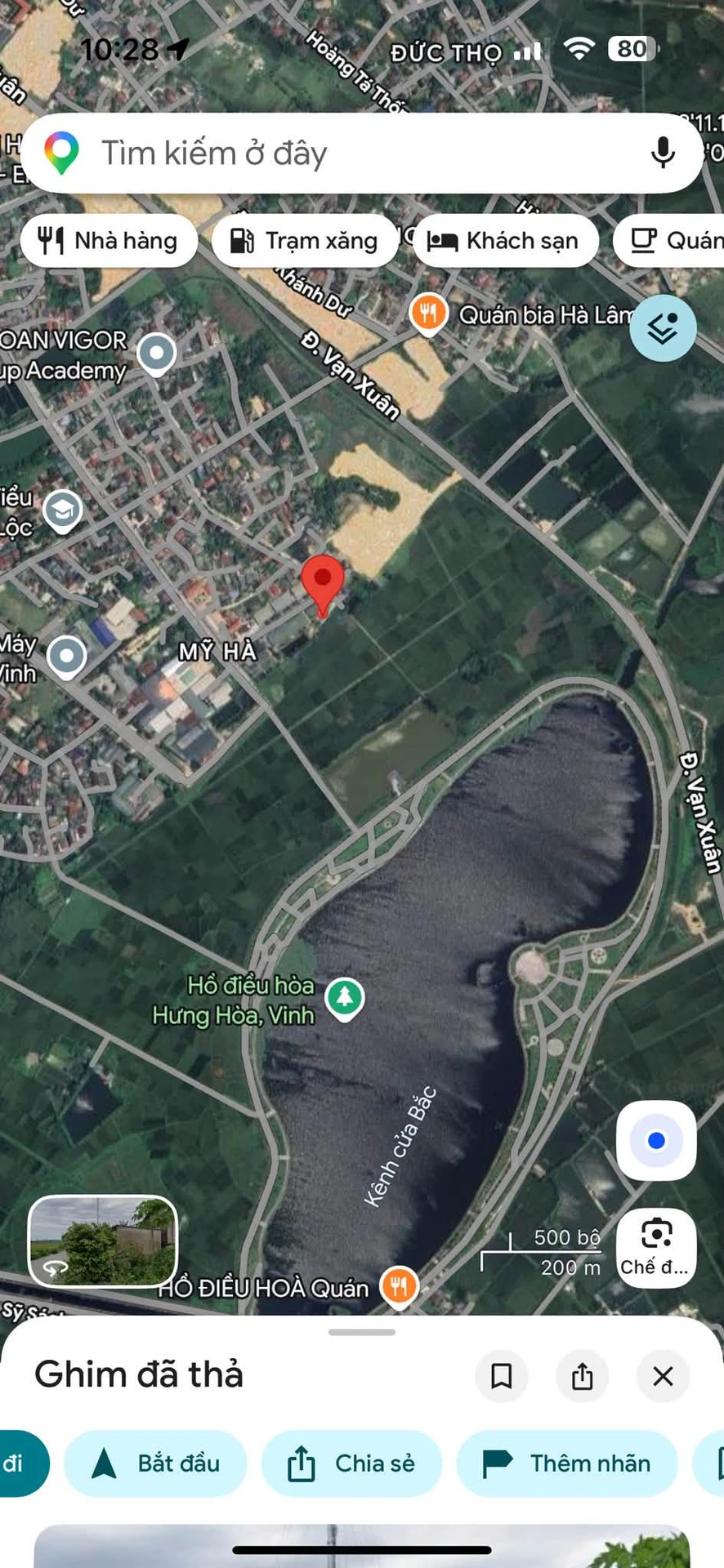The width and height of the screenshot is (724, 1568).
Task: Tap the Khách sạn chip
Action: [x=506, y=241]
